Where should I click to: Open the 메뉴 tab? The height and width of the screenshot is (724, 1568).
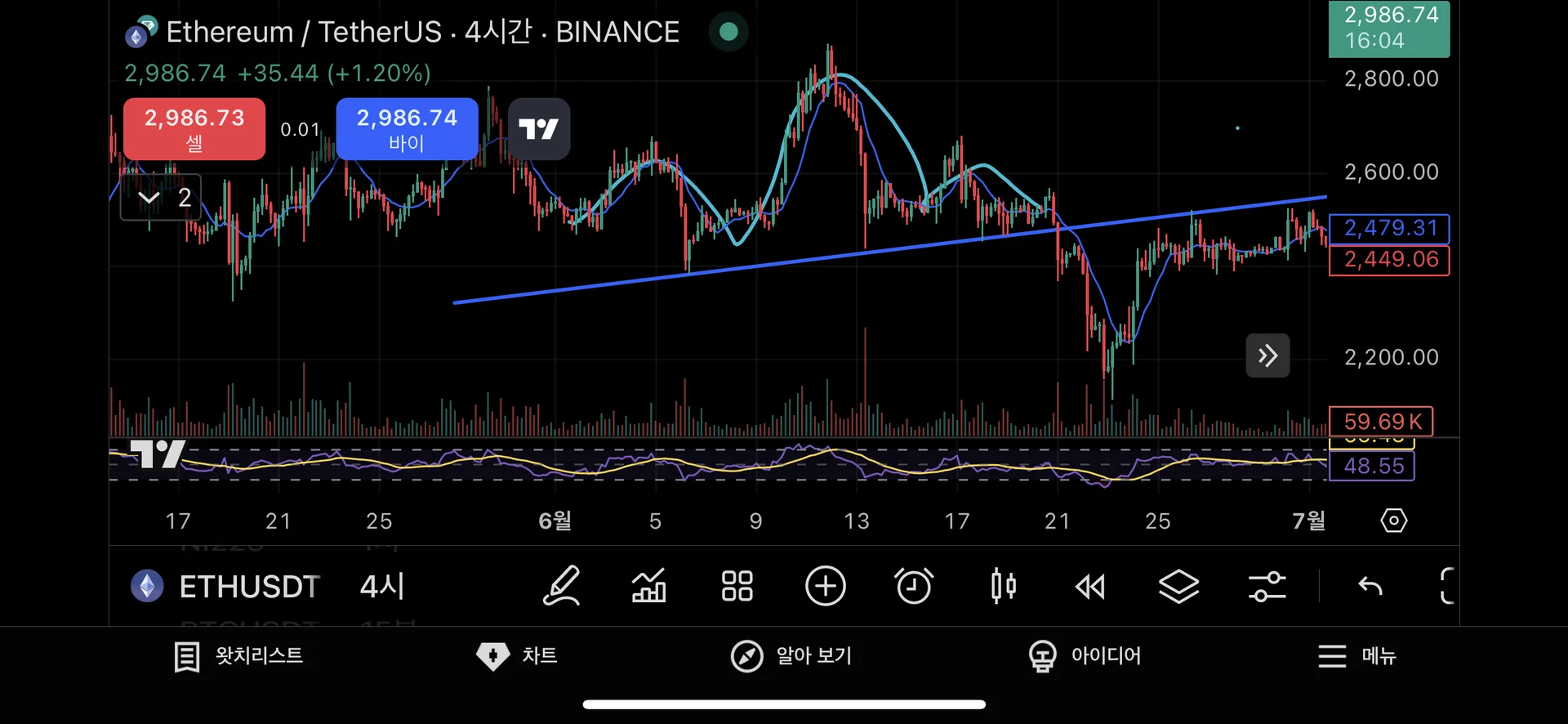1356,656
